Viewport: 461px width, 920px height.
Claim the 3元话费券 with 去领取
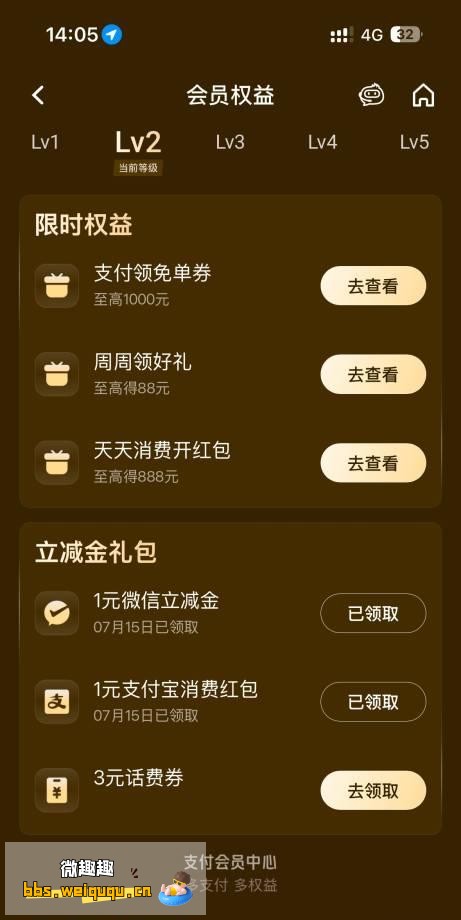373,790
